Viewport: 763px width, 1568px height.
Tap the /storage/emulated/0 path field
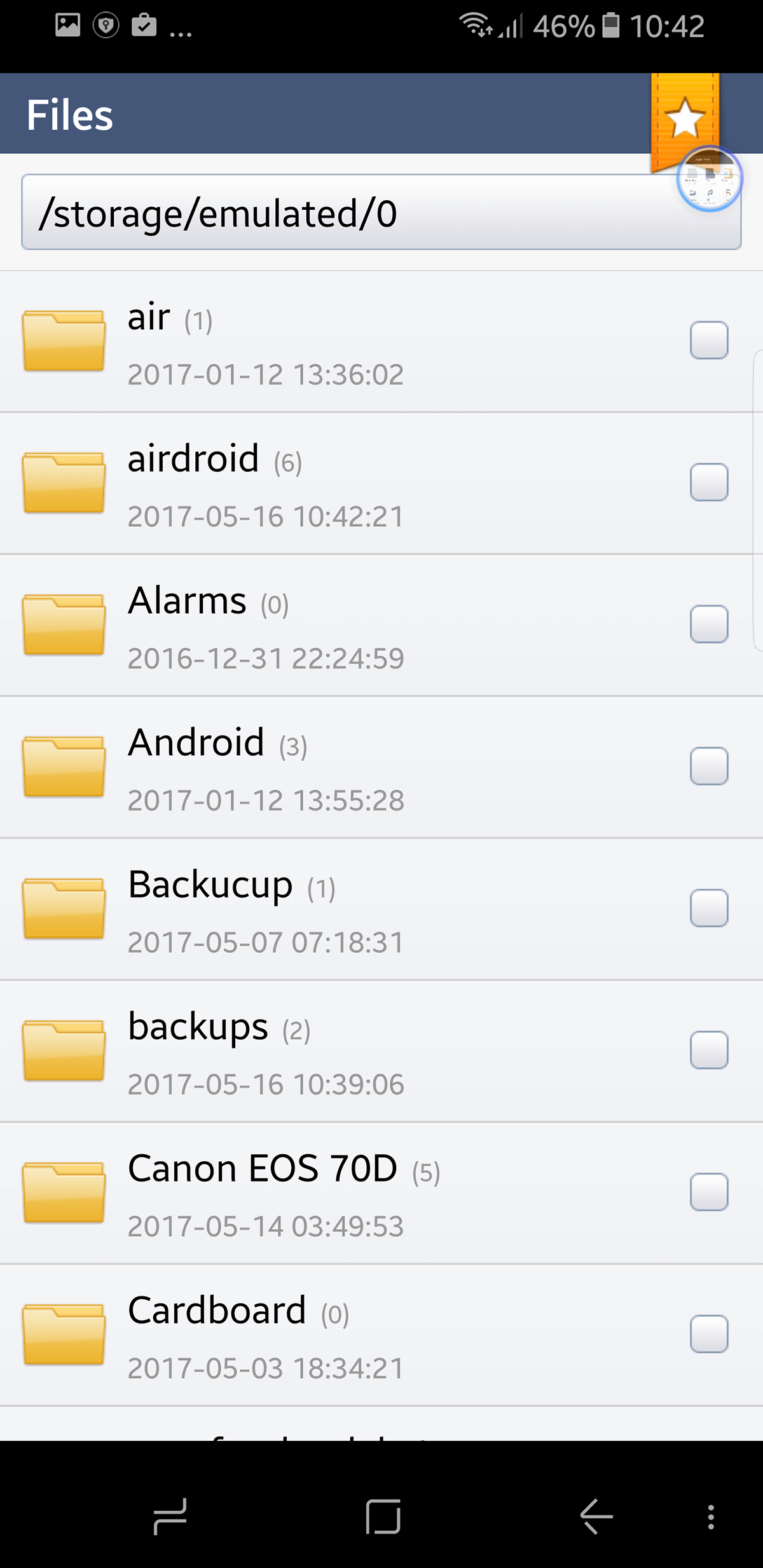381,212
